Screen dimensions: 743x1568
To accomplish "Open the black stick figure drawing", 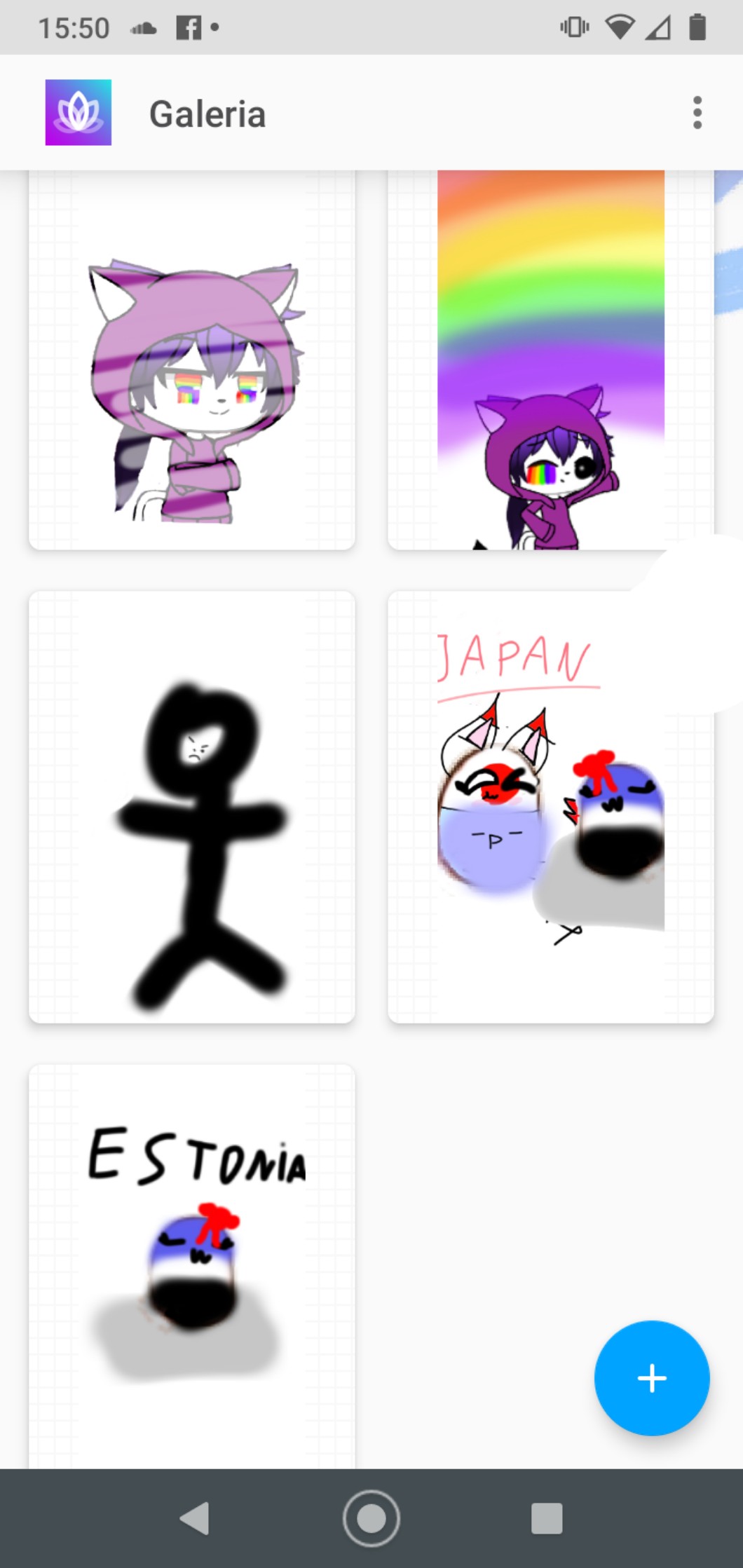I will (191, 806).
